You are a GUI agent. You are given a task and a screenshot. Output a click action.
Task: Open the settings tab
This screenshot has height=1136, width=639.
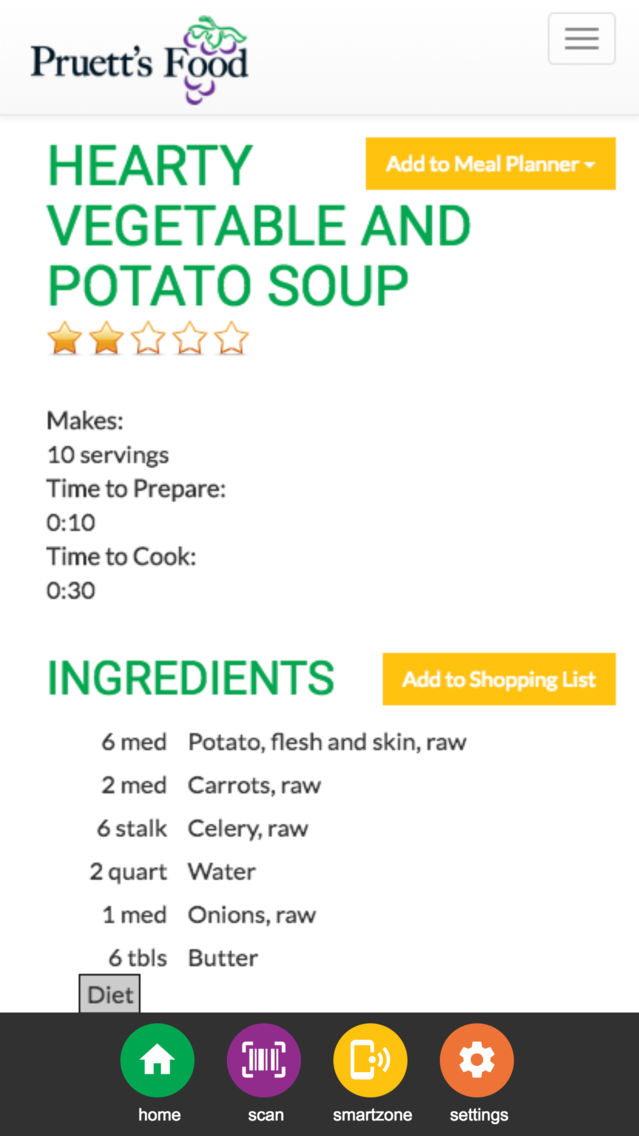(x=477, y=1073)
